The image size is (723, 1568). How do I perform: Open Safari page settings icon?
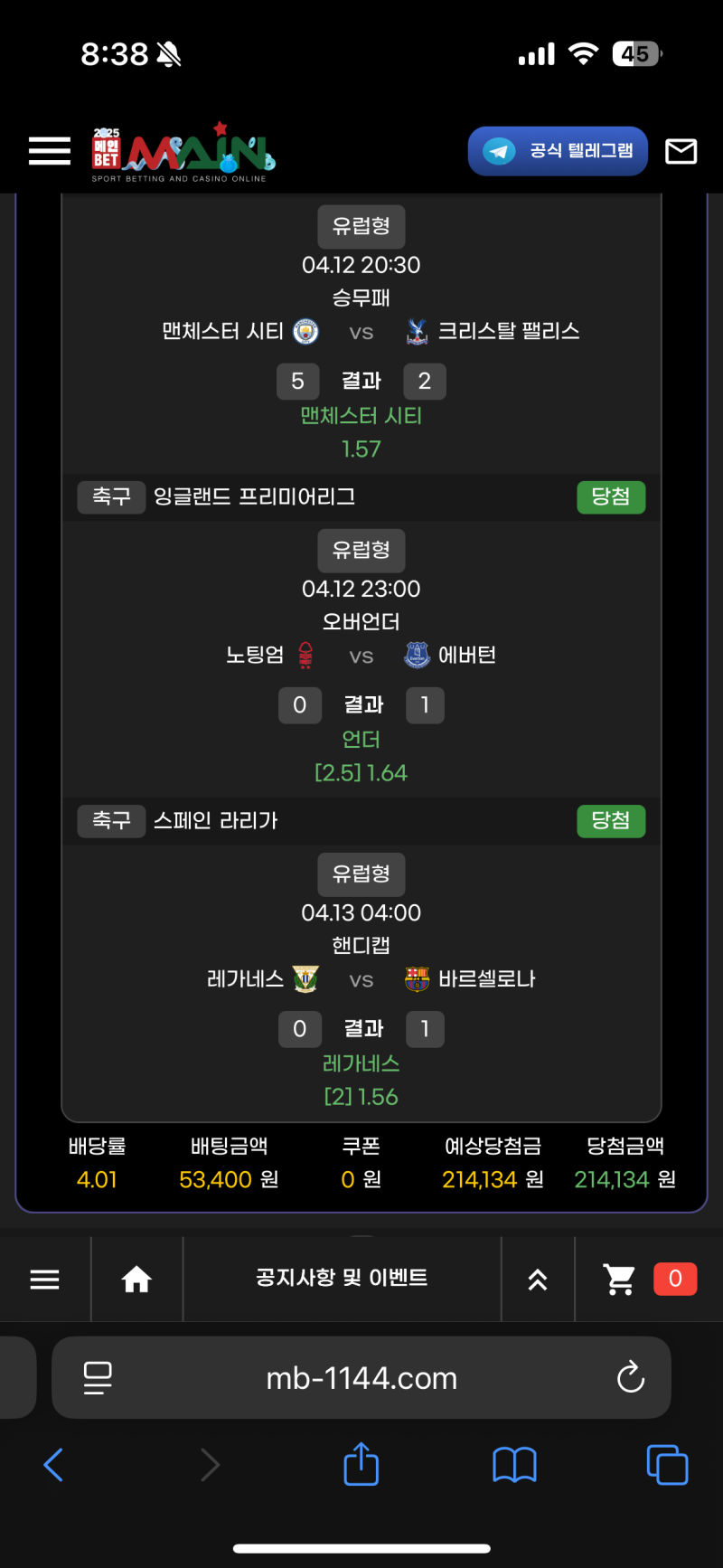point(98,1378)
